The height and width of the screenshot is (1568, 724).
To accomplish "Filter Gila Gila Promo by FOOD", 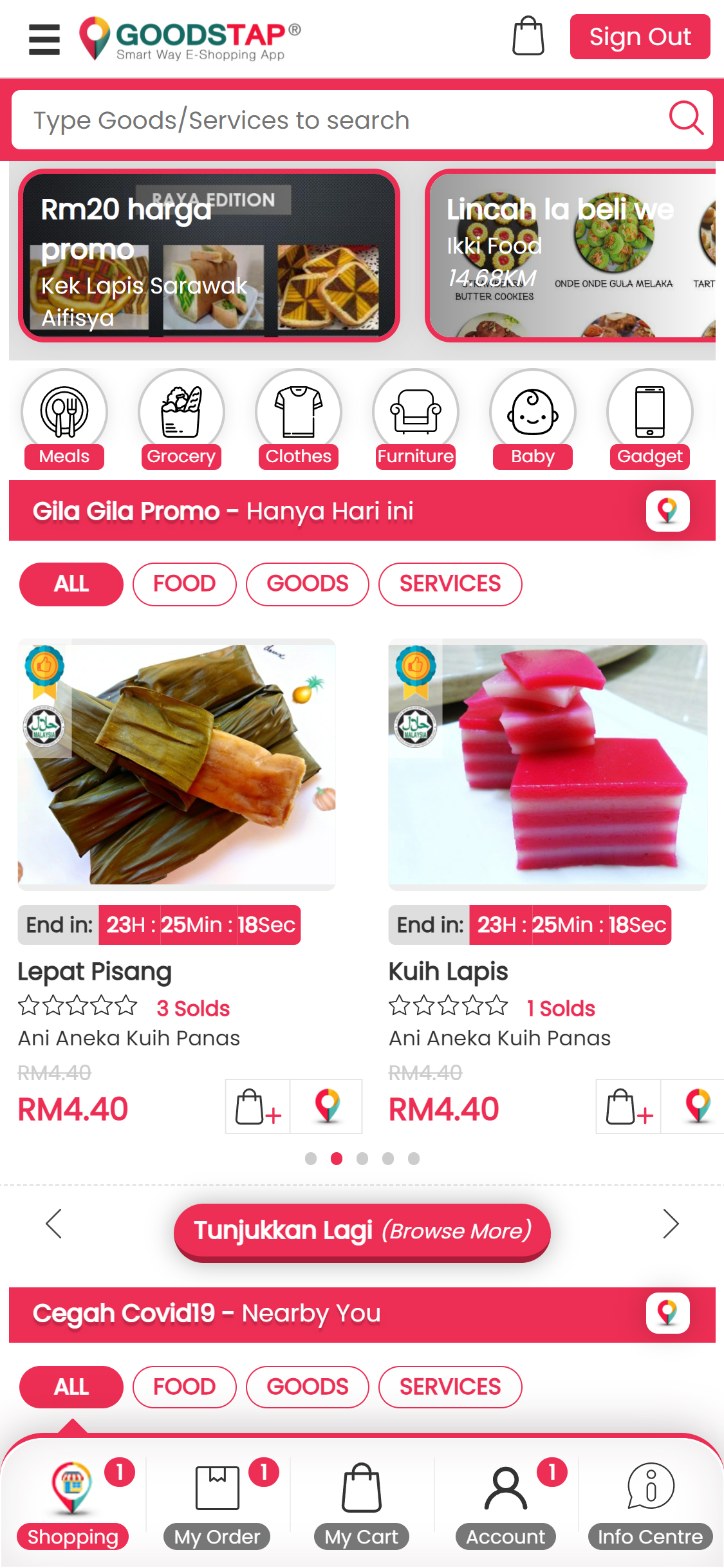I will (x=185, y=584).
